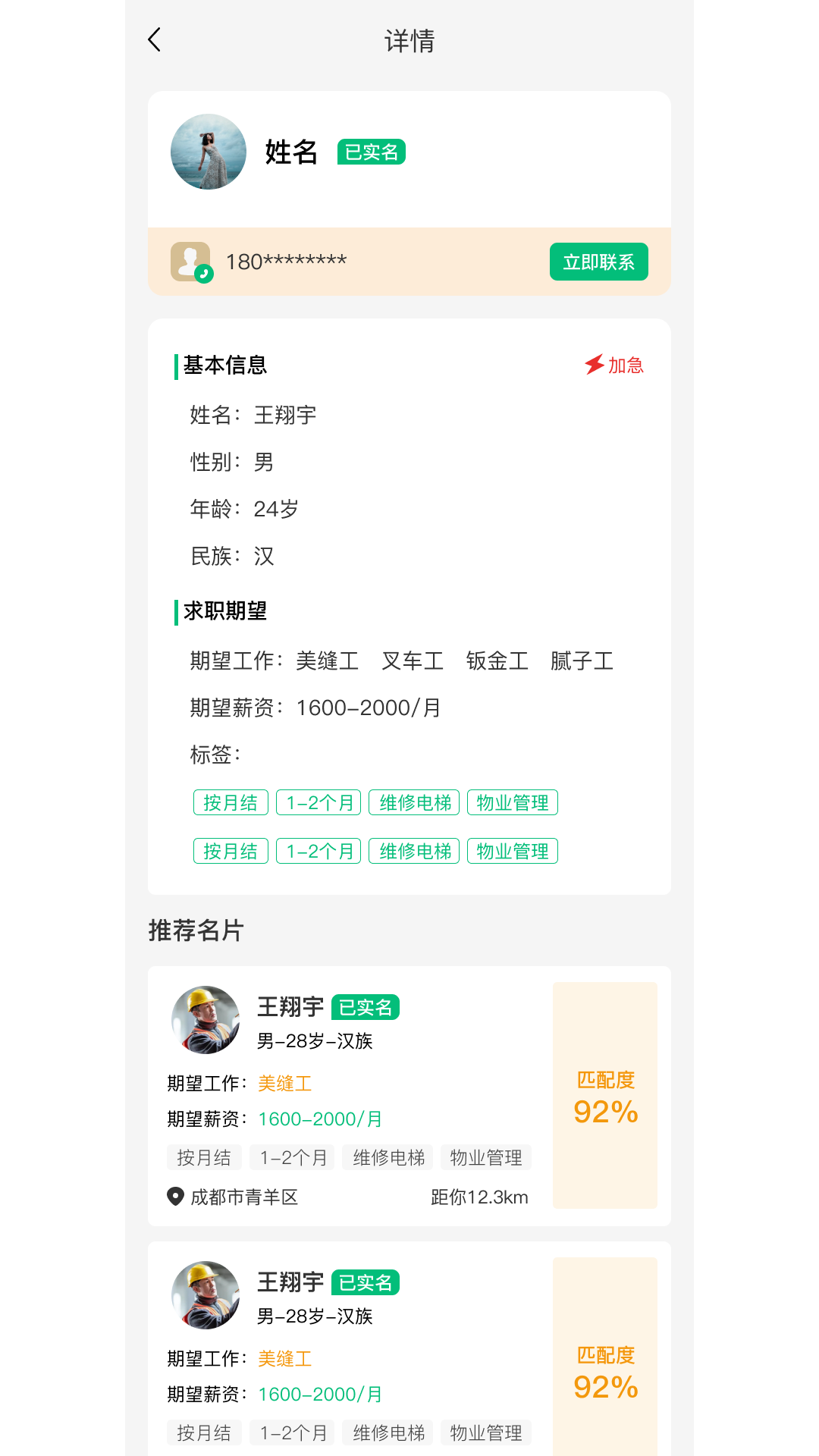This screenshot has height=1456, width=819.
Task: Tap the second recommended card avatar
Action: pyautogui.click(x=206, y=1296)
